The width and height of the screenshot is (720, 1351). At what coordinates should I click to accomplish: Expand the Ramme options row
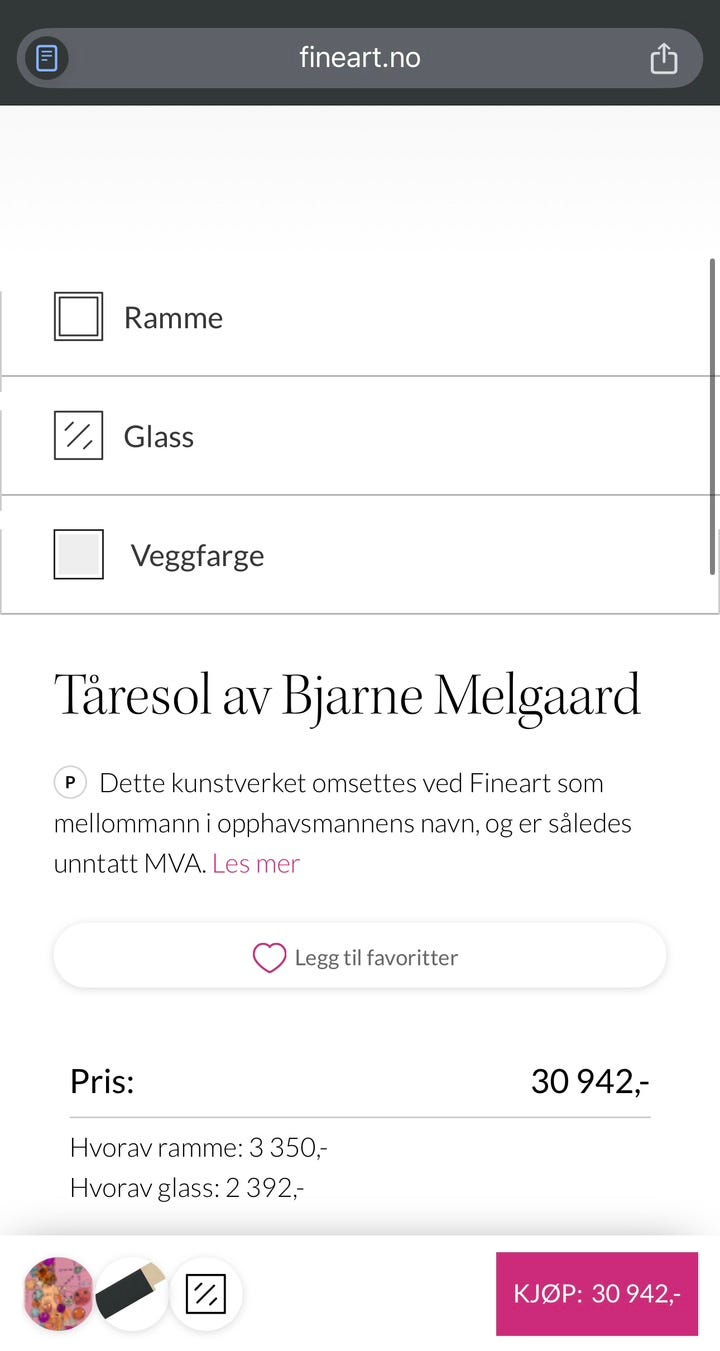[x=360, y=317]
